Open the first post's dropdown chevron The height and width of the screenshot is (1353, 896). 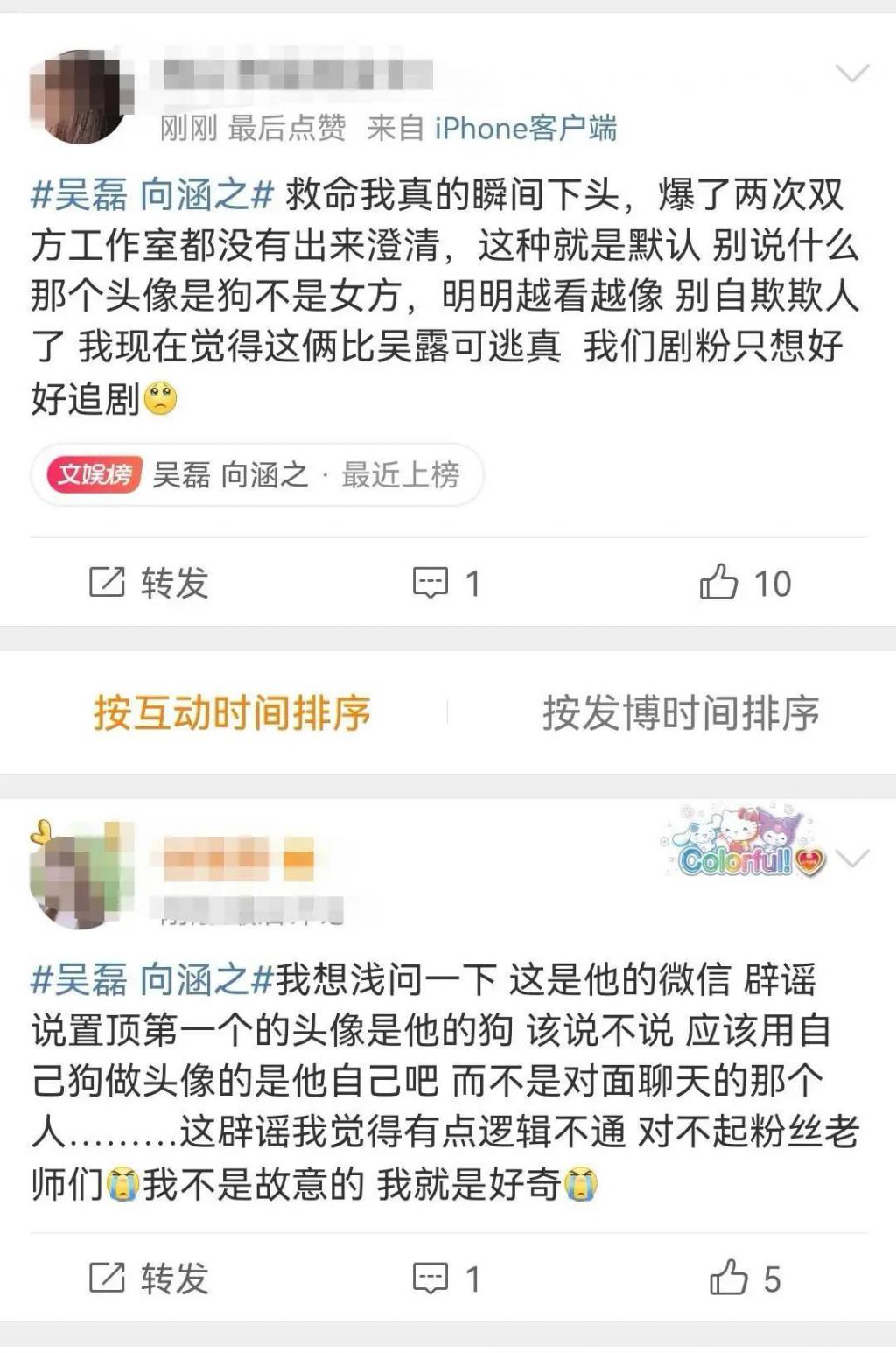(851, 74)
